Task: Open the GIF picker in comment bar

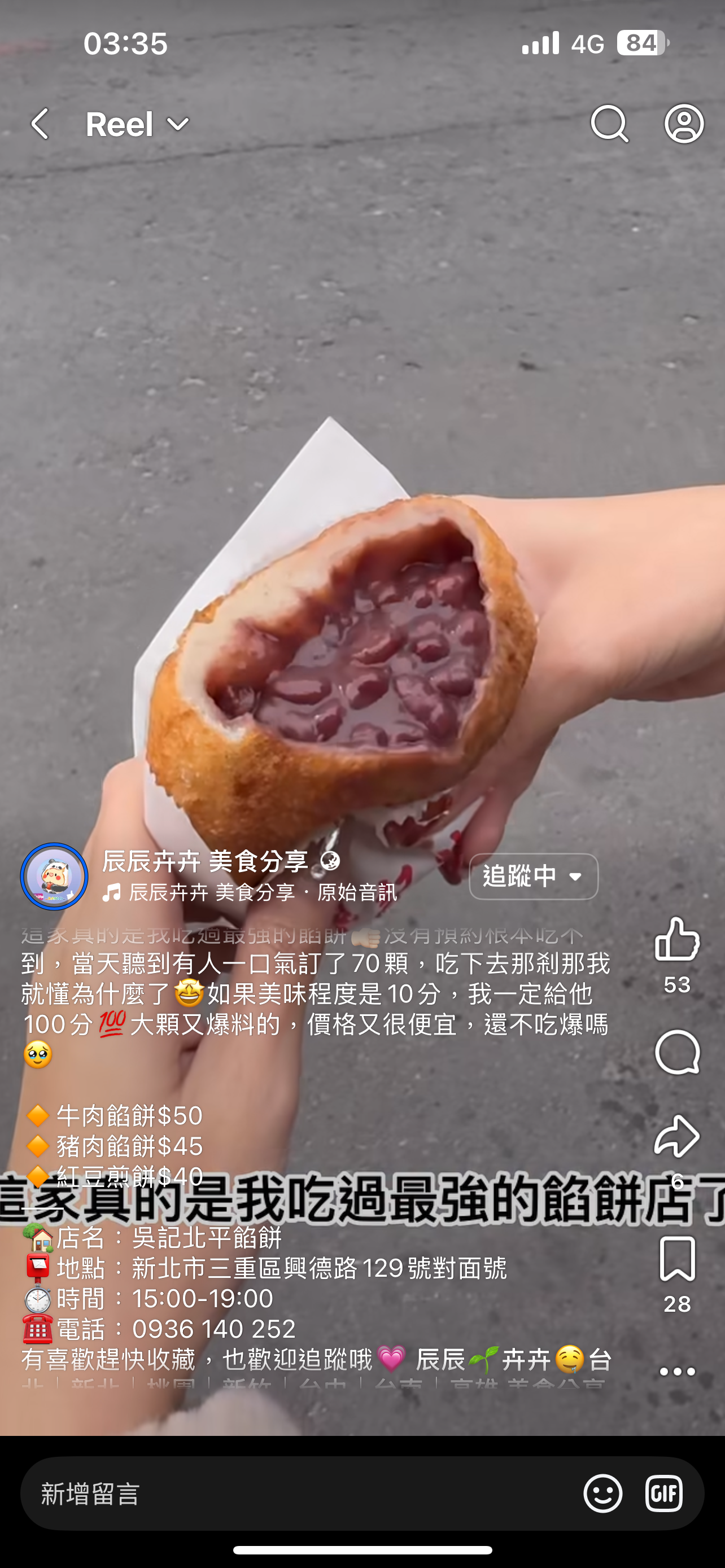Action: [x=664, y=1493]
